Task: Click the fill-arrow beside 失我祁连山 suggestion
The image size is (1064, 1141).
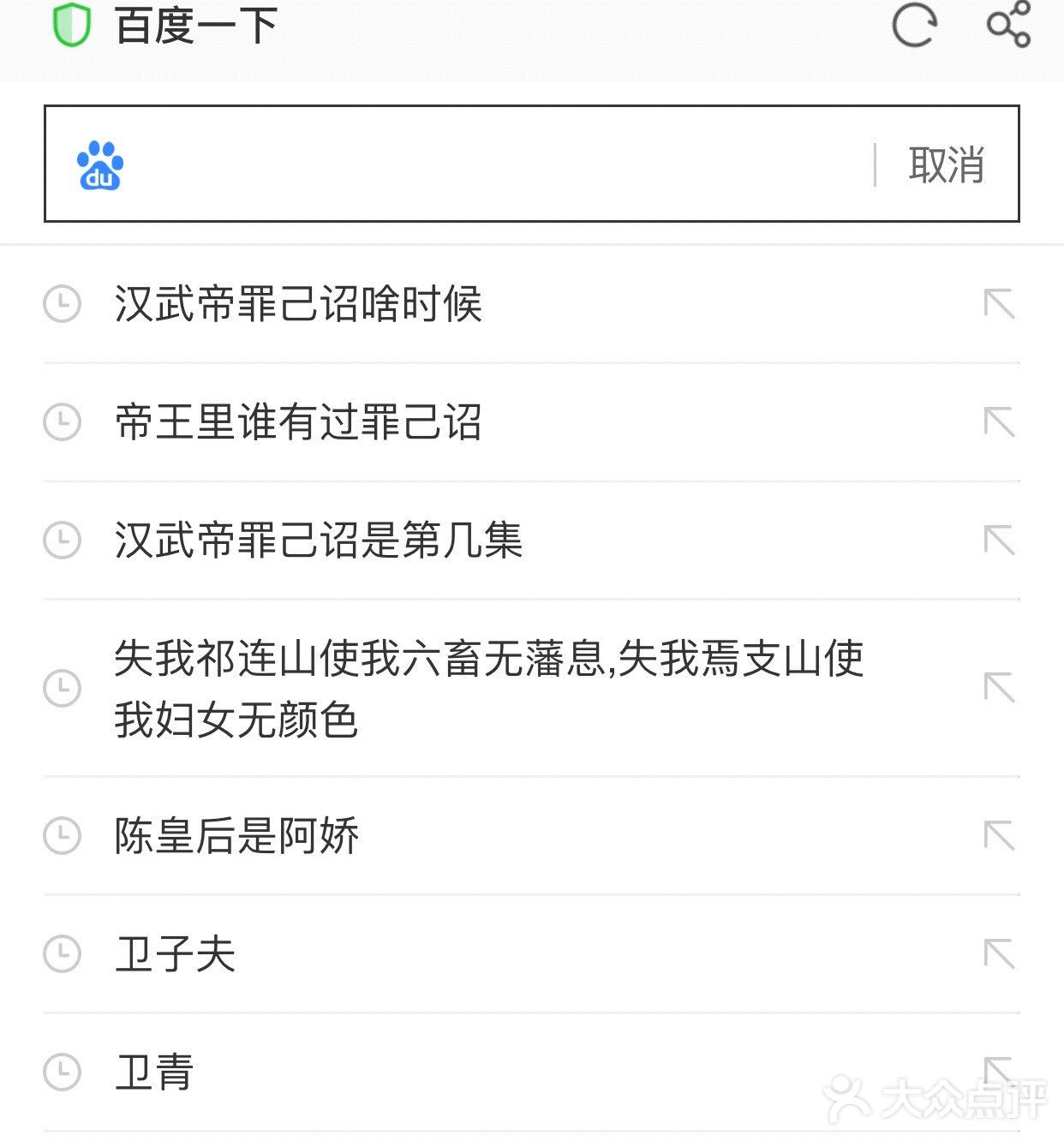Action: pos(997,688)
